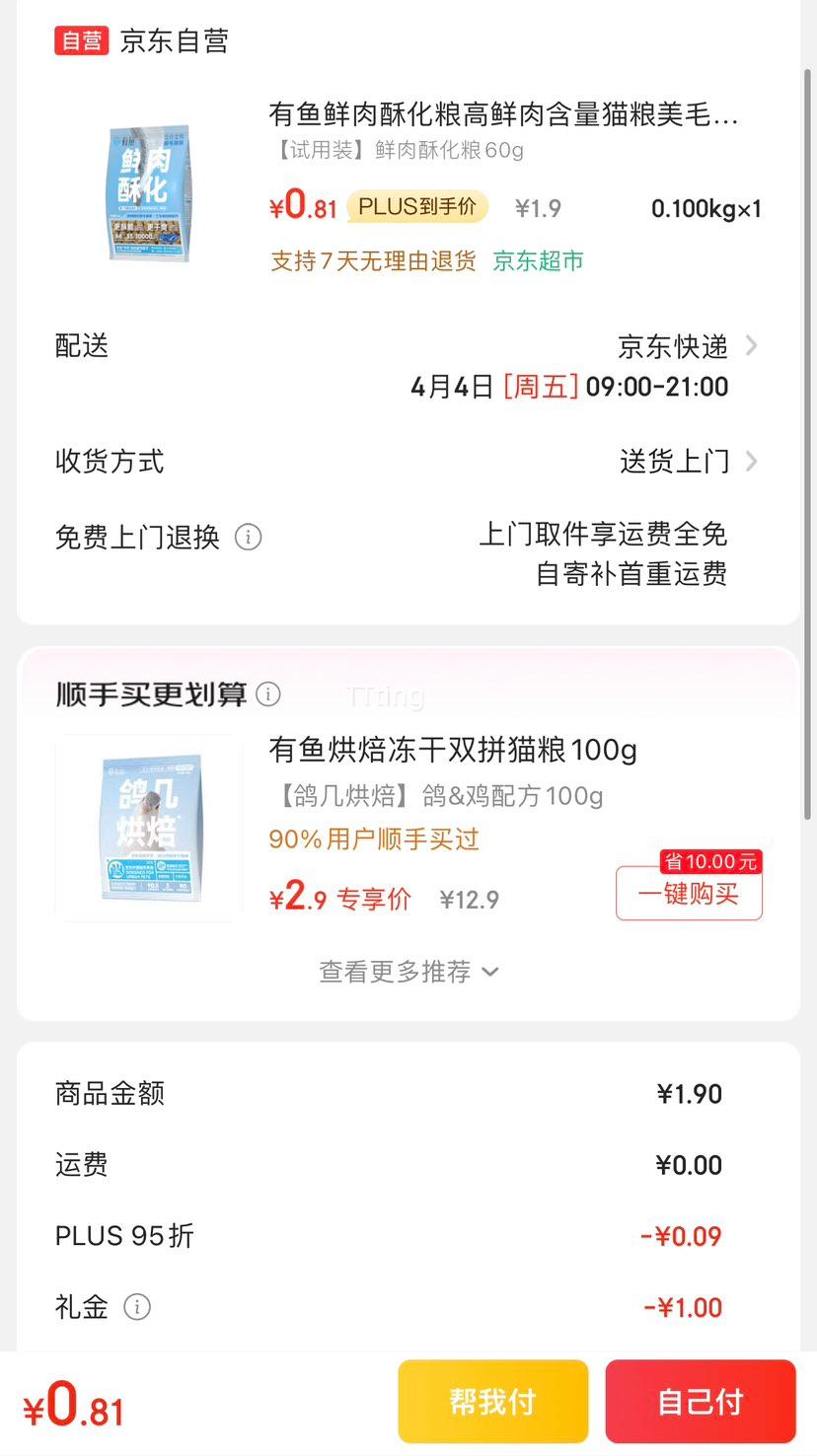Open the 配送 京东快递 delivery options
Image resolution: width=817 pixels, height=1456 pixels.
(x=687, y=346)
